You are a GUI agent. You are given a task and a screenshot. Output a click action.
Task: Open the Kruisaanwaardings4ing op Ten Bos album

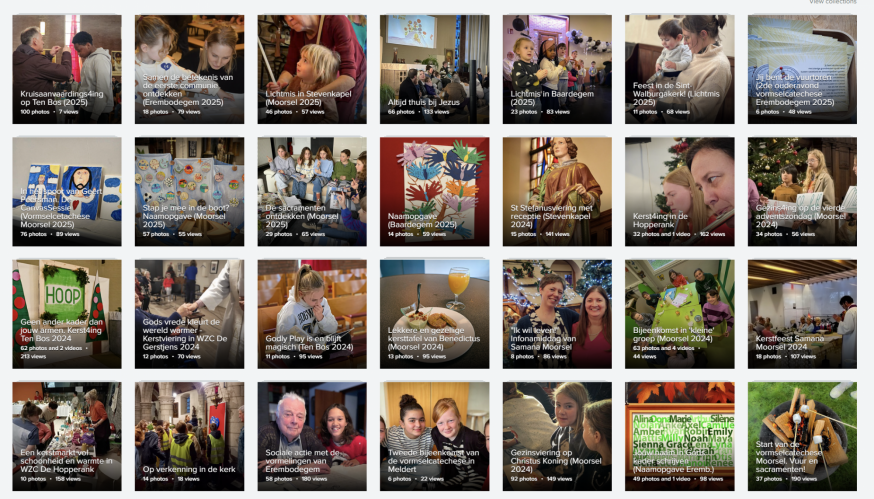tap(66, 69)
